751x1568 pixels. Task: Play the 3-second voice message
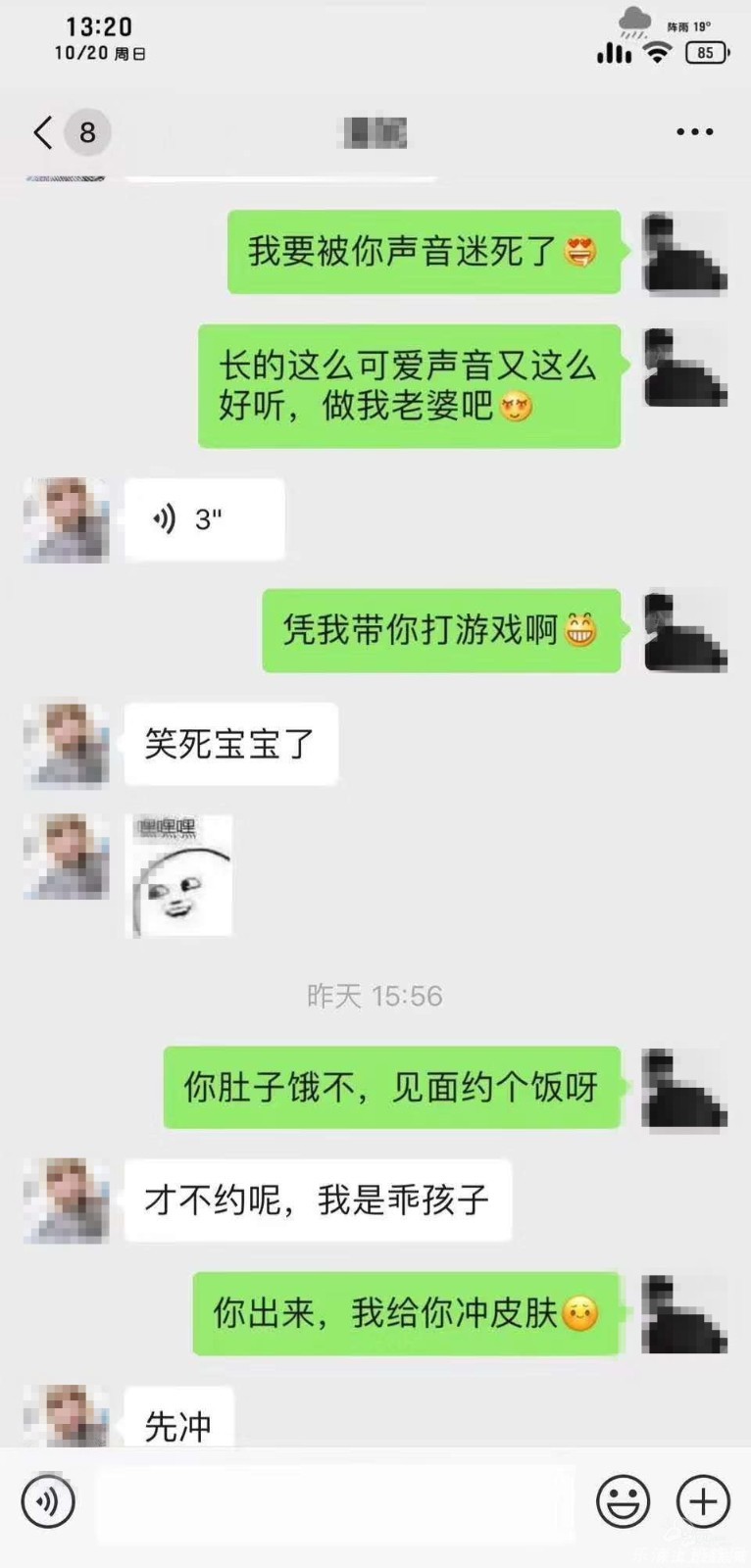(x=204, y=519)
